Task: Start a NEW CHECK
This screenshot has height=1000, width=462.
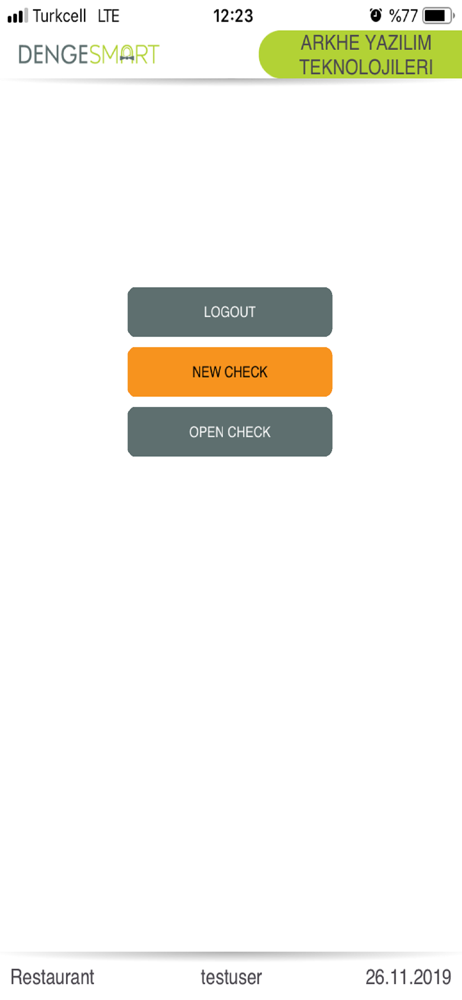Action: (230, 372)
